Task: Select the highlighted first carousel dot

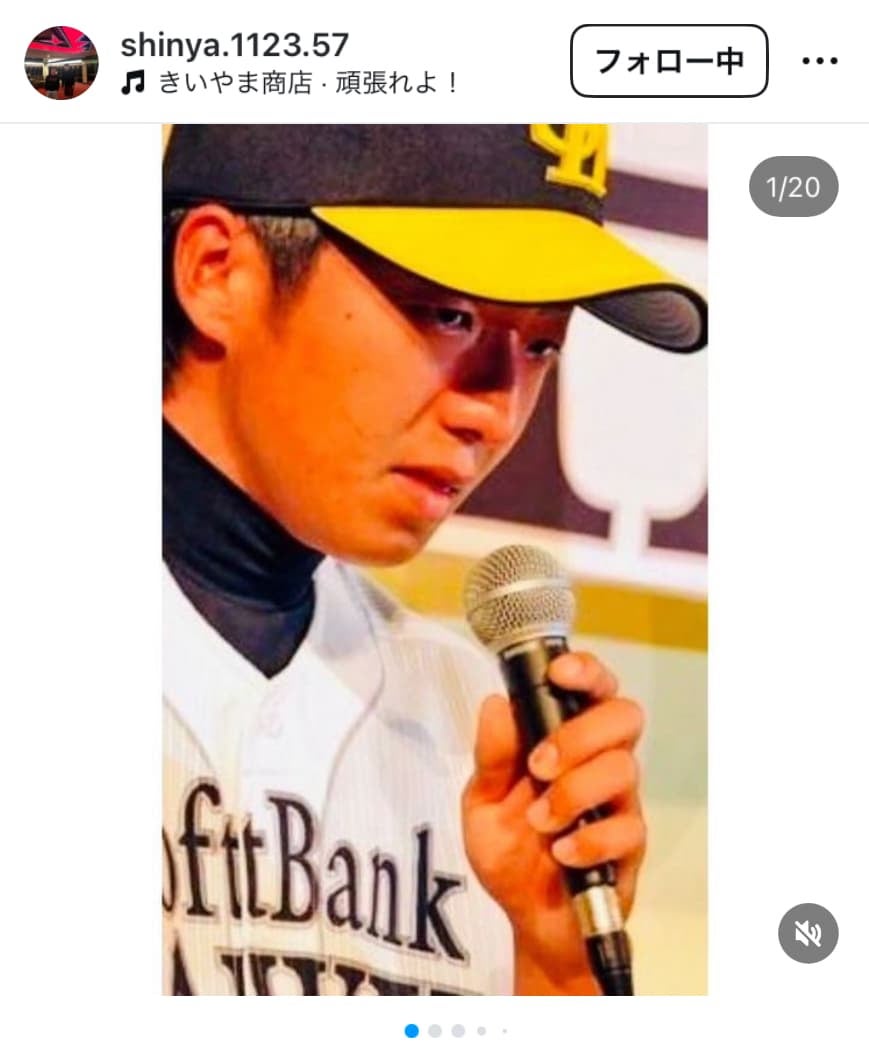Action: click(410, 1028)
